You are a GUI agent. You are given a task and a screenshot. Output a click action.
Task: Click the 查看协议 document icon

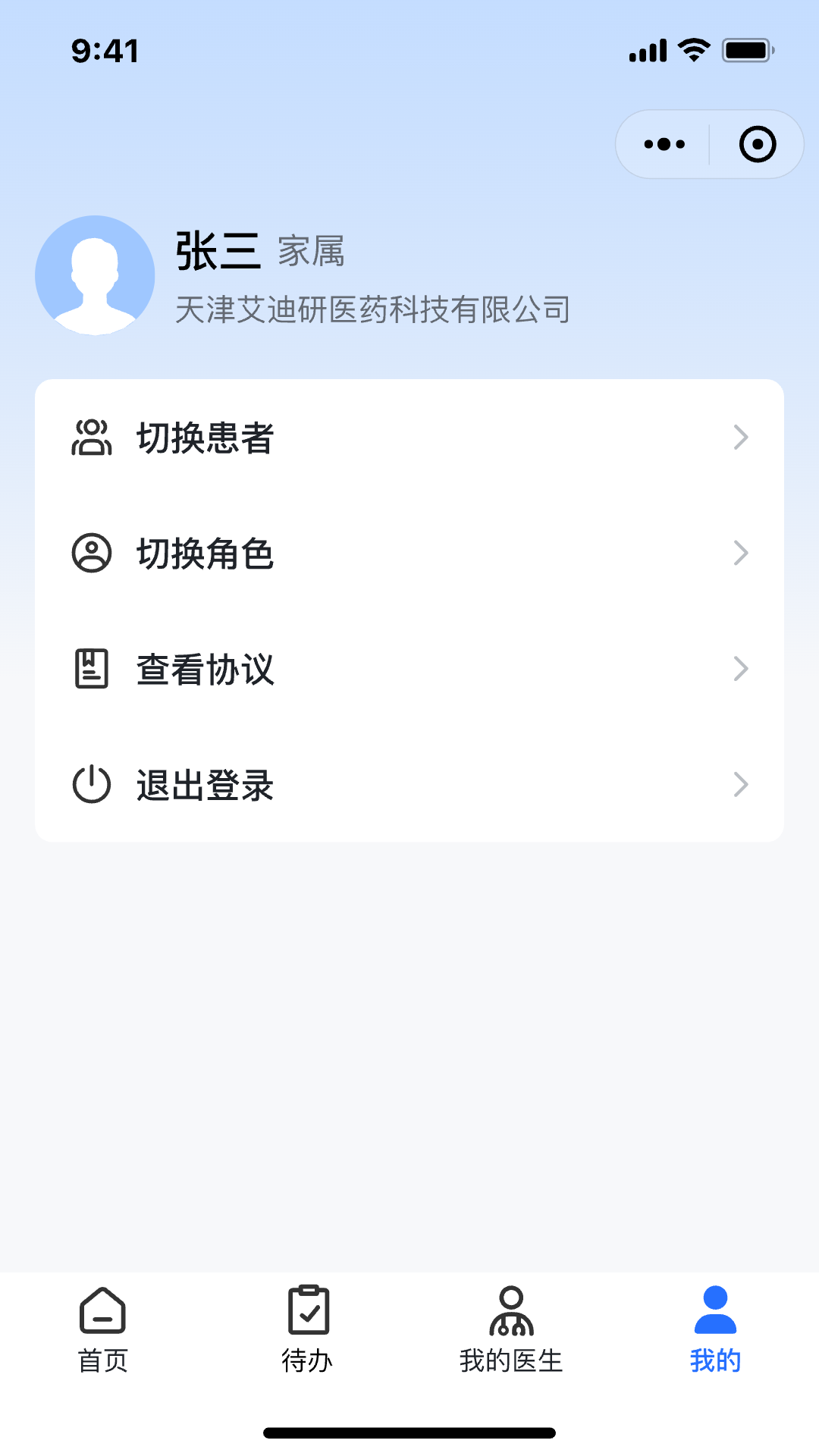(91, 670)
